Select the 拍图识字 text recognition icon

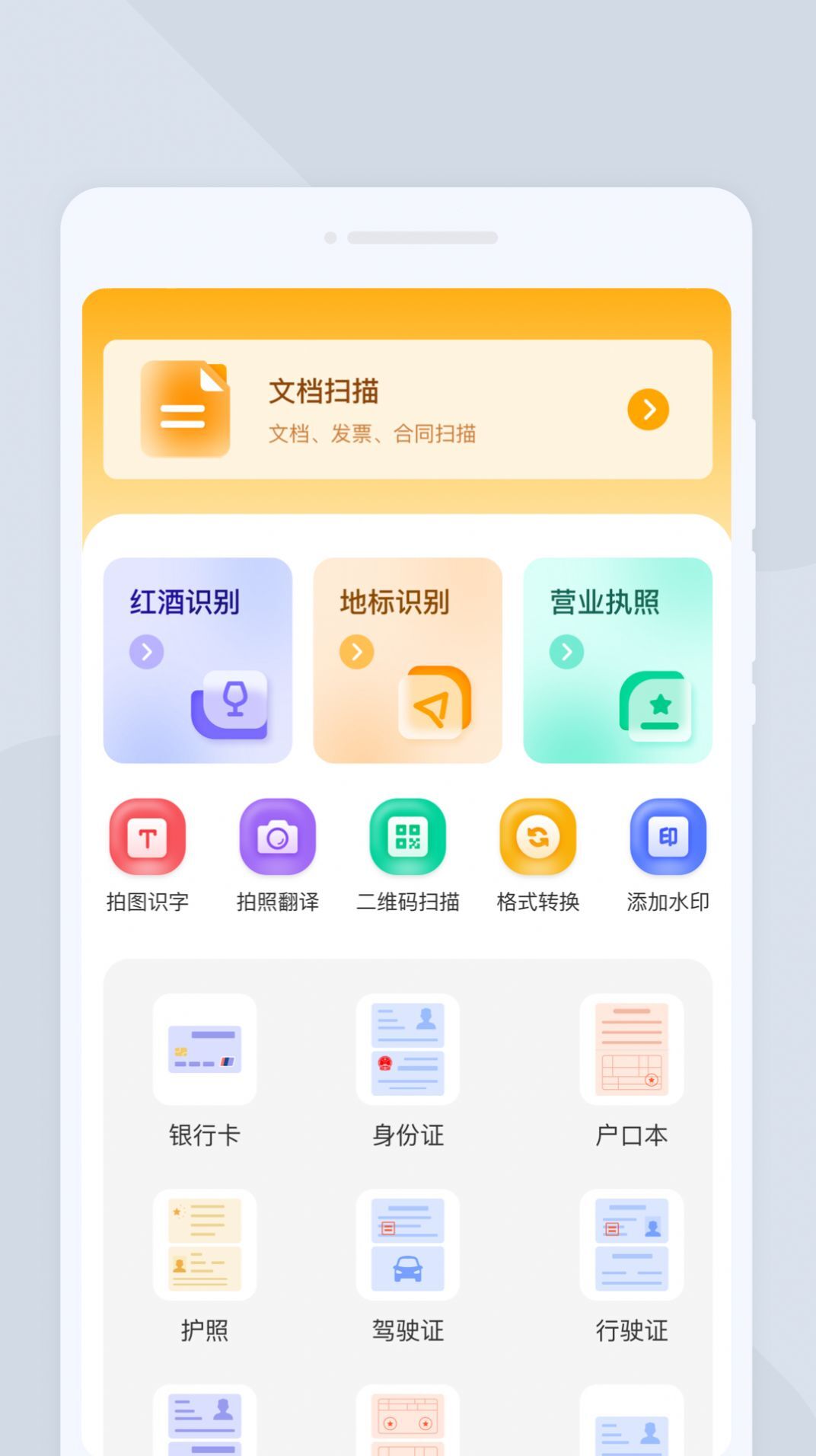[x=148, y=835]
